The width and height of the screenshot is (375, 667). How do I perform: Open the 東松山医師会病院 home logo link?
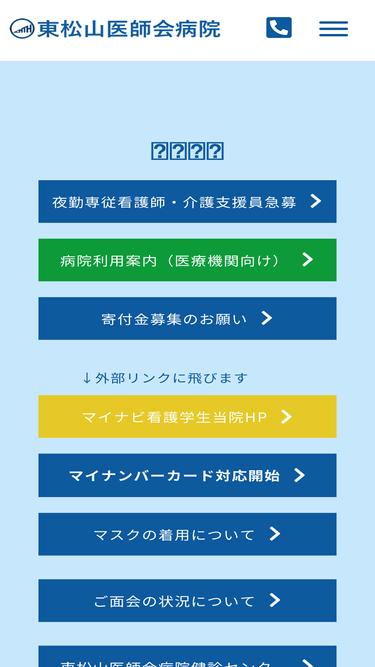point(115,29)
